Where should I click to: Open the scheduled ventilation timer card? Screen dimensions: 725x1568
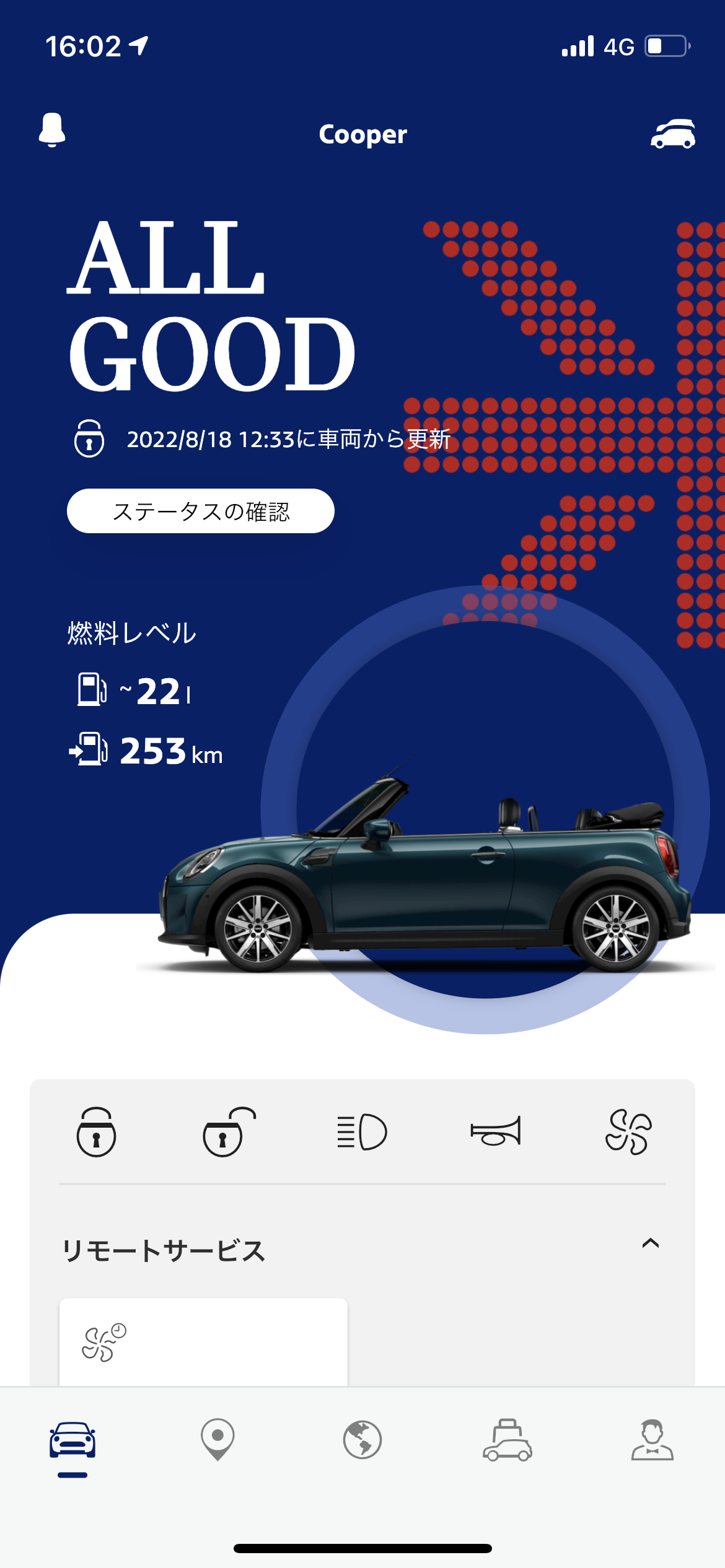pyautogui.click(x=203, y=1342)
